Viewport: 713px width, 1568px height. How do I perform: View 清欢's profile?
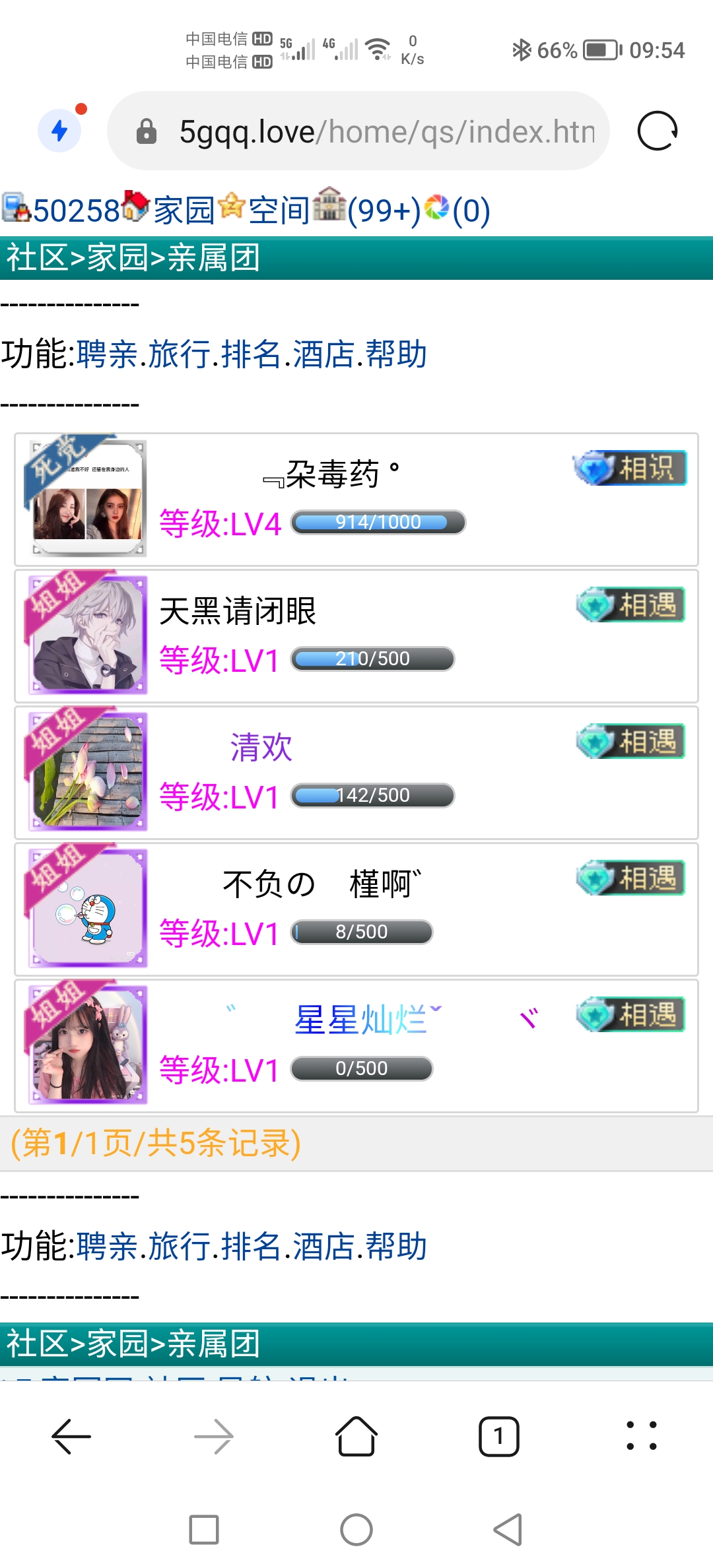point(261,748)
